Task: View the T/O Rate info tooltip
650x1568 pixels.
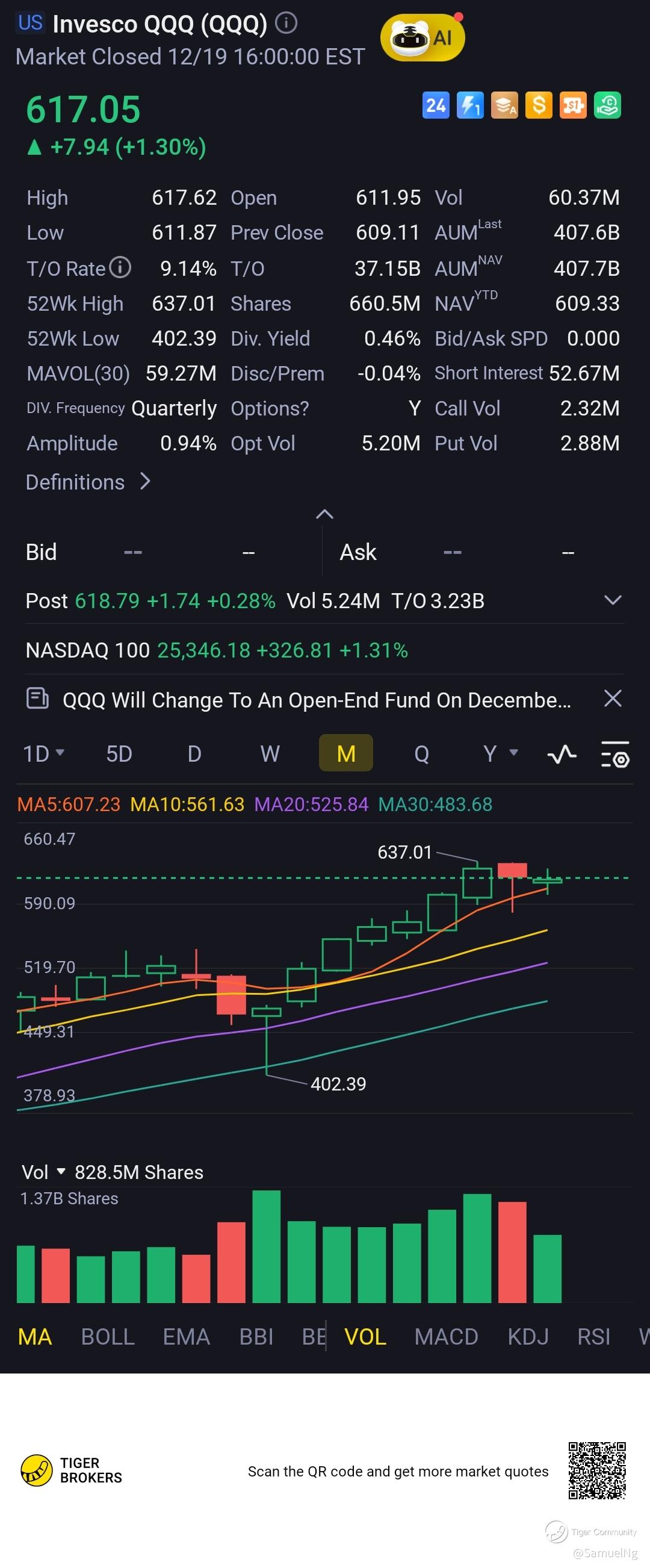Action: [120, 267]
